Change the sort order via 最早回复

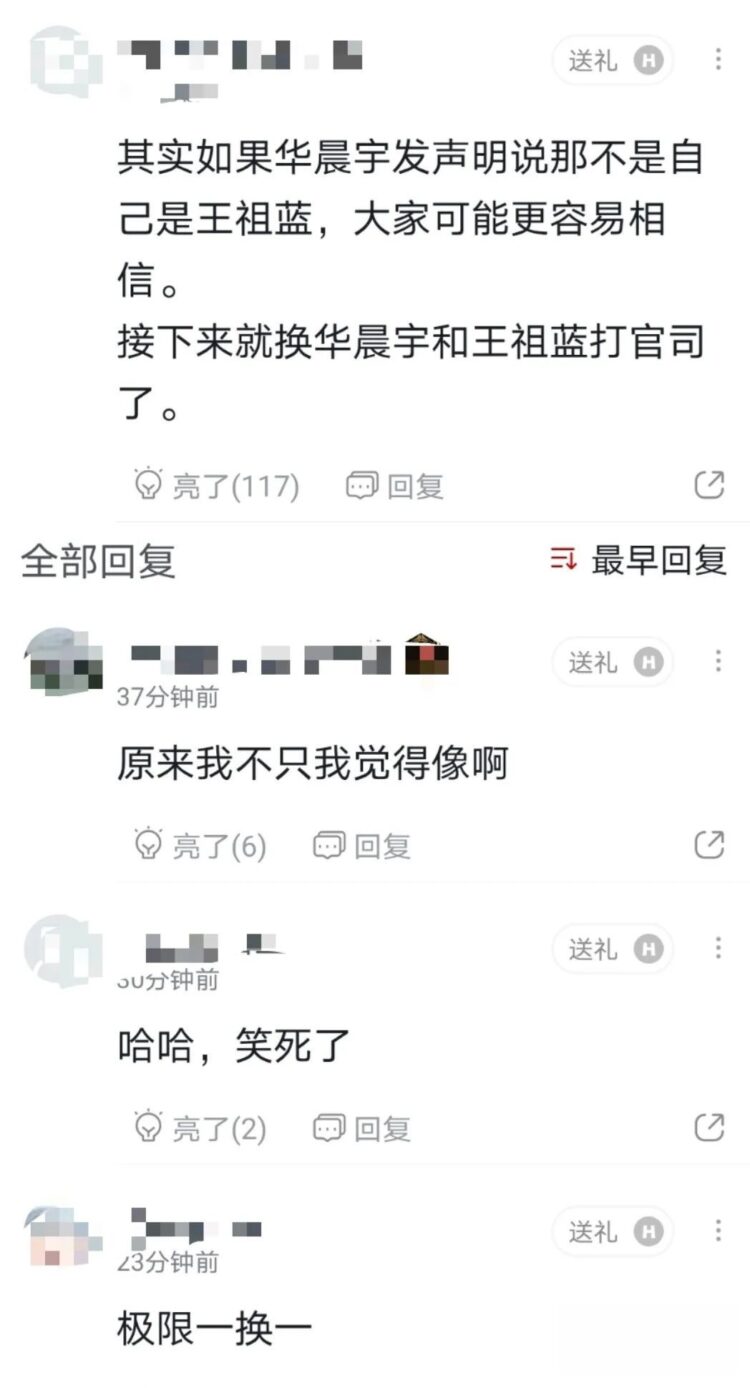point(639,560)
